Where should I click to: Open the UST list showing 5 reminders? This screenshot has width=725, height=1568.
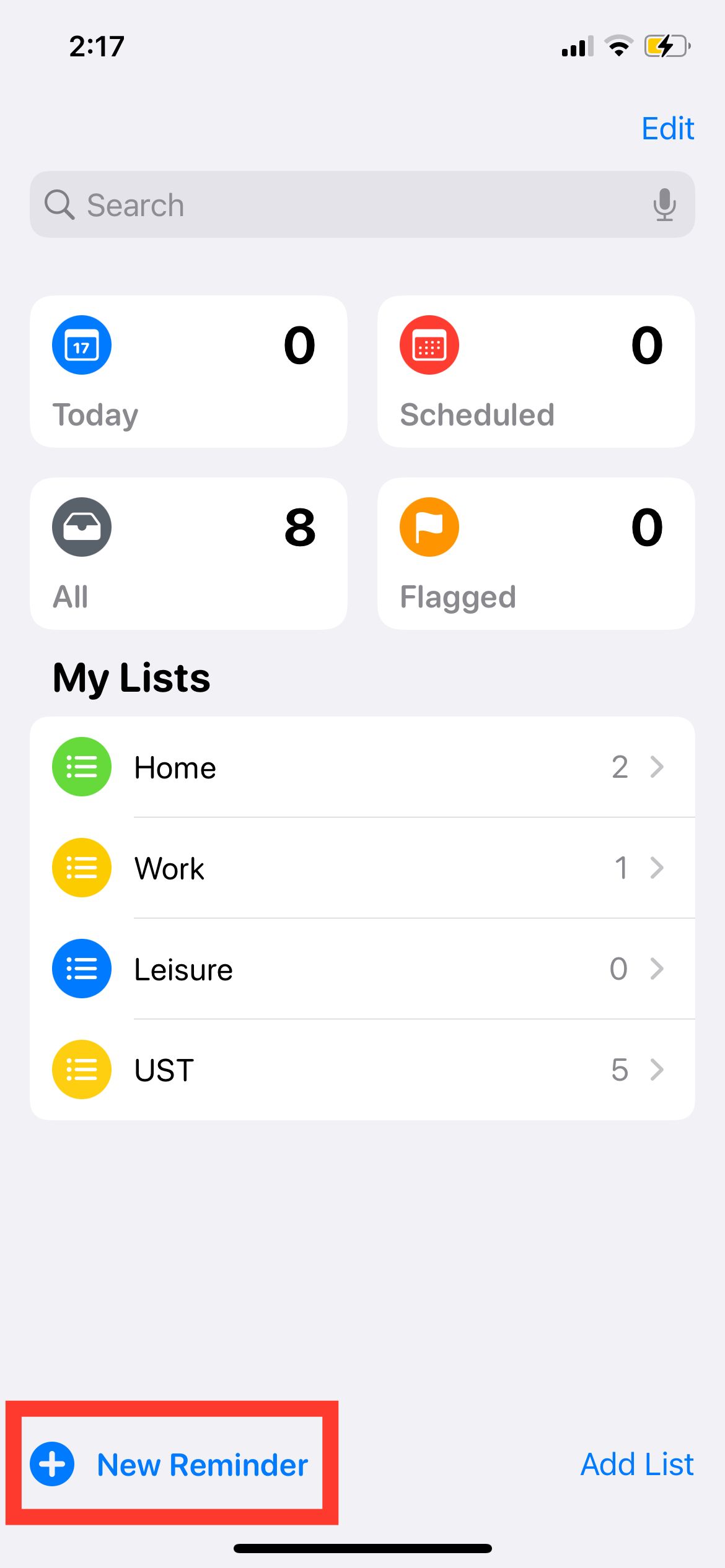[362, 1069]
